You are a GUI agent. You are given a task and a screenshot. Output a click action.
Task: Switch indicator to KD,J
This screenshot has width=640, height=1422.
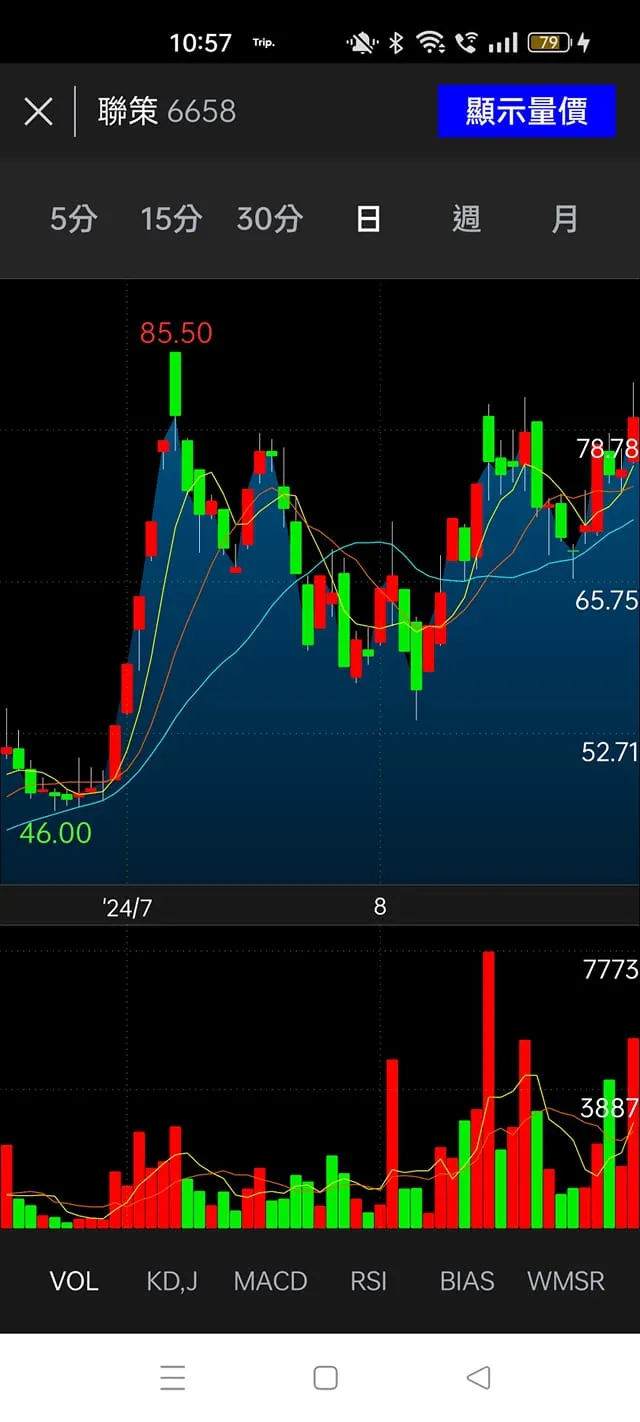[172, 1281]
